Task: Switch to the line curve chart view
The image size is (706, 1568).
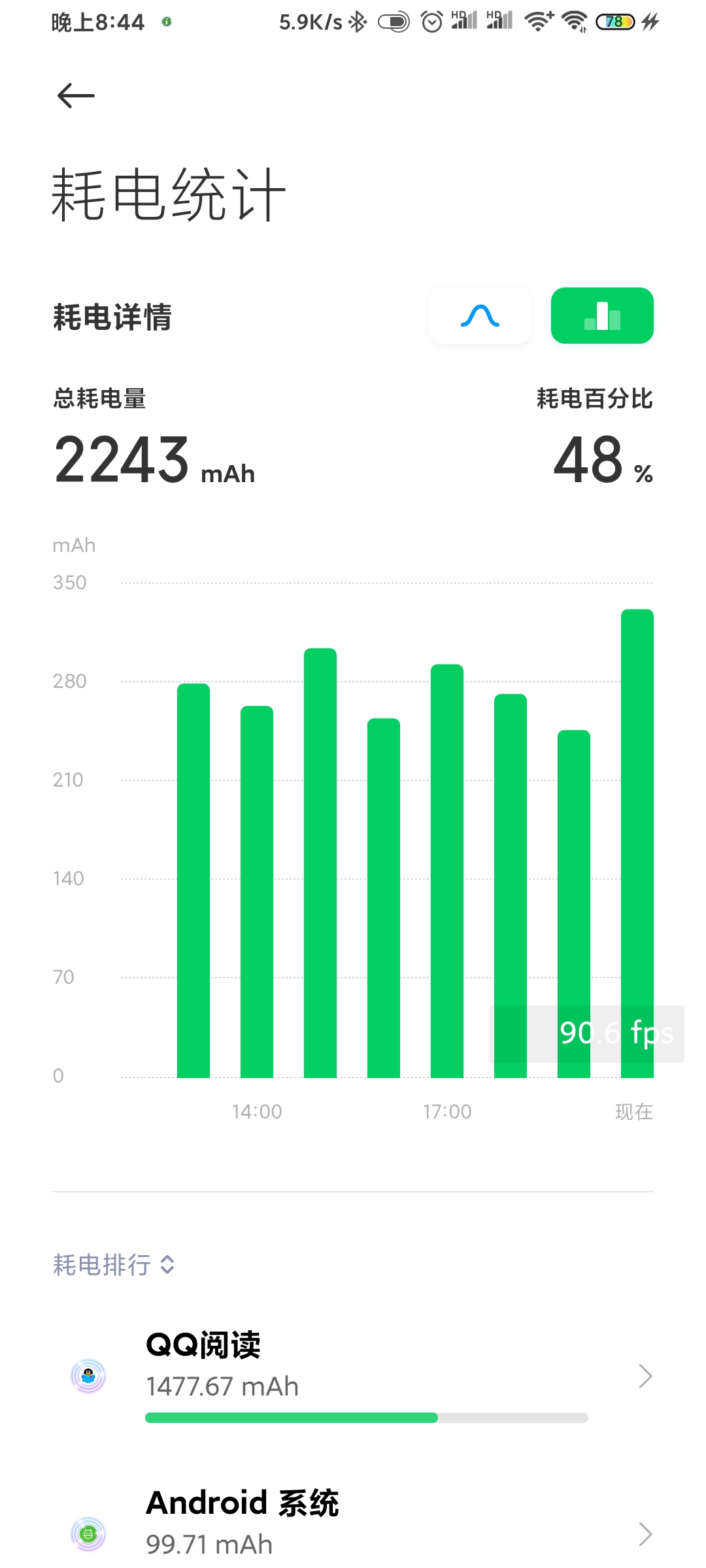Action: (x=480, y=316)
